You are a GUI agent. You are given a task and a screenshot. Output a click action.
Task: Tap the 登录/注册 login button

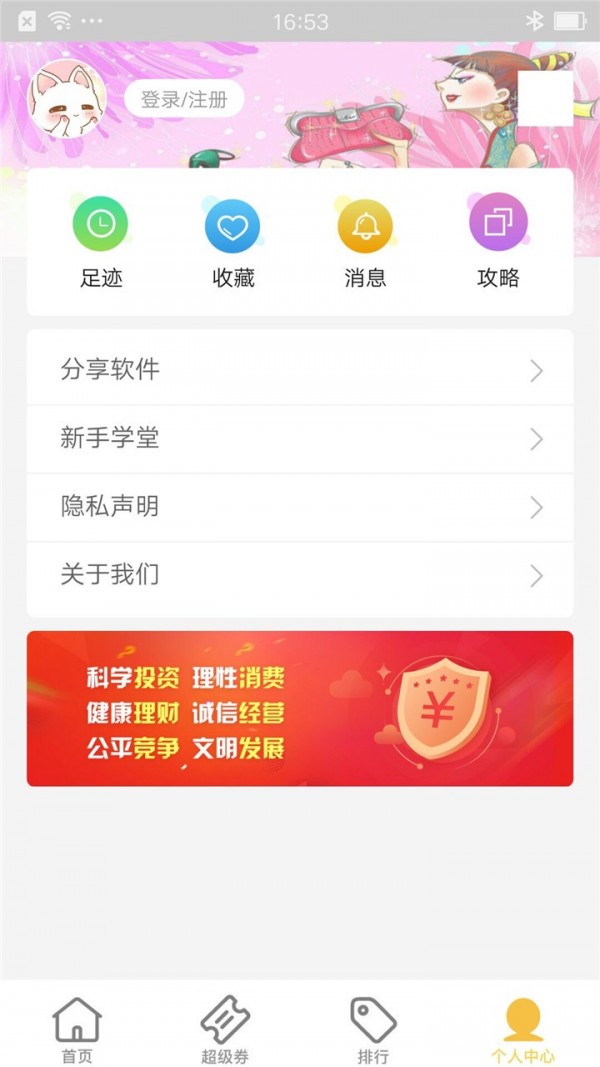coord(184,99)
